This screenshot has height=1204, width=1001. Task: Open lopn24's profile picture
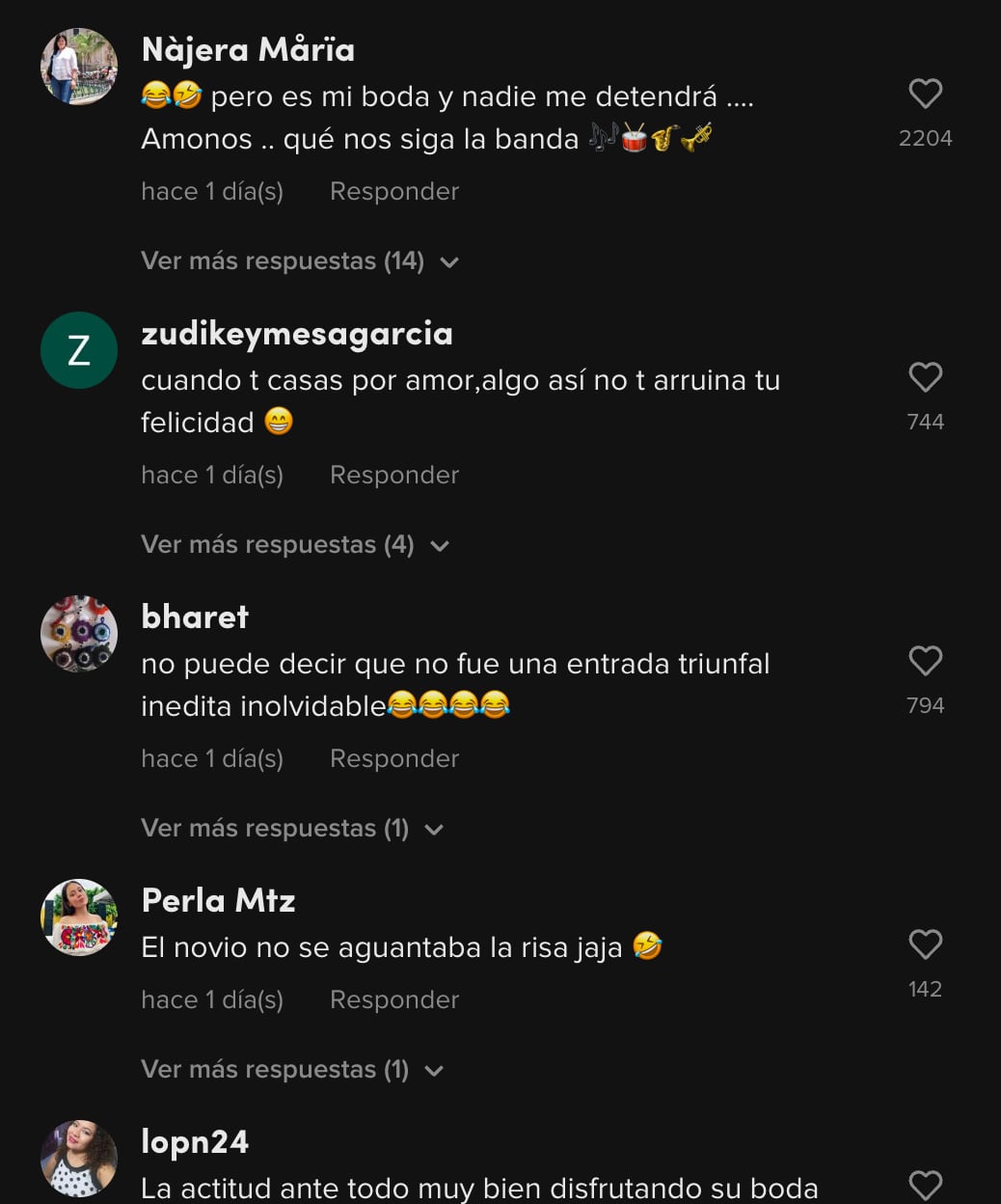[79, 1158]
